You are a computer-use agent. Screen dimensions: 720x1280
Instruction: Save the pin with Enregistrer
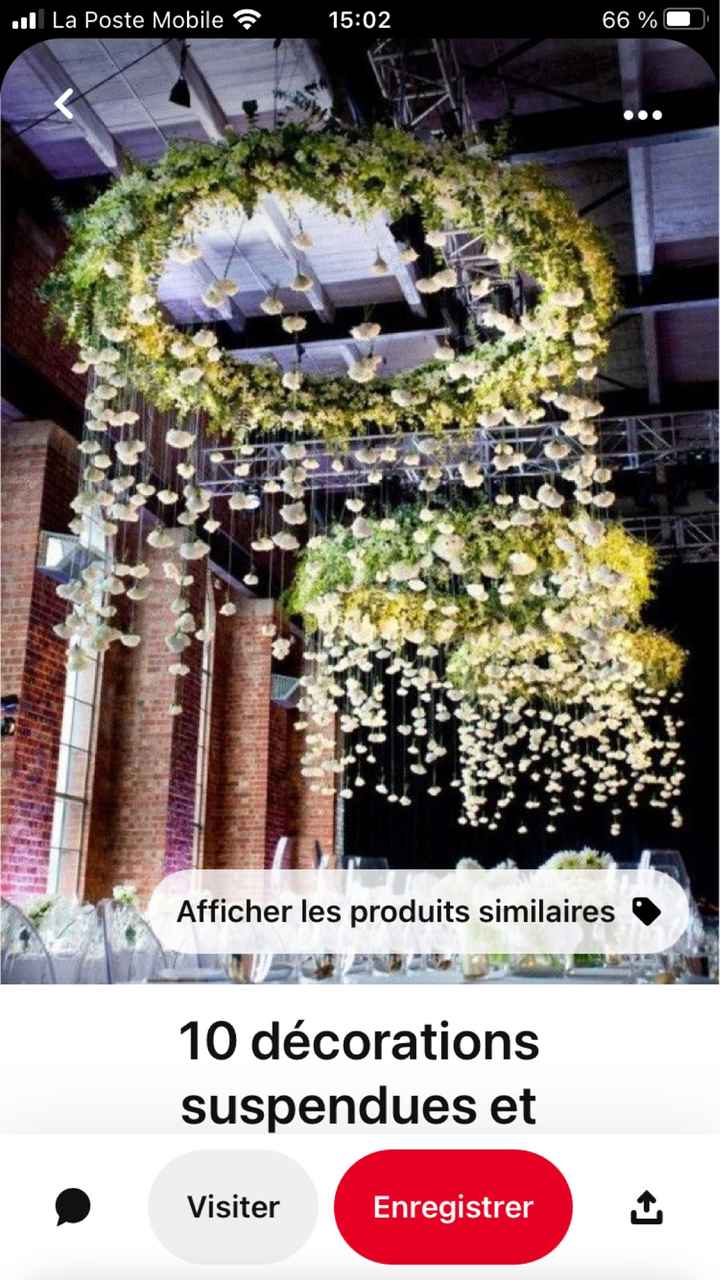coord(453,1207)
